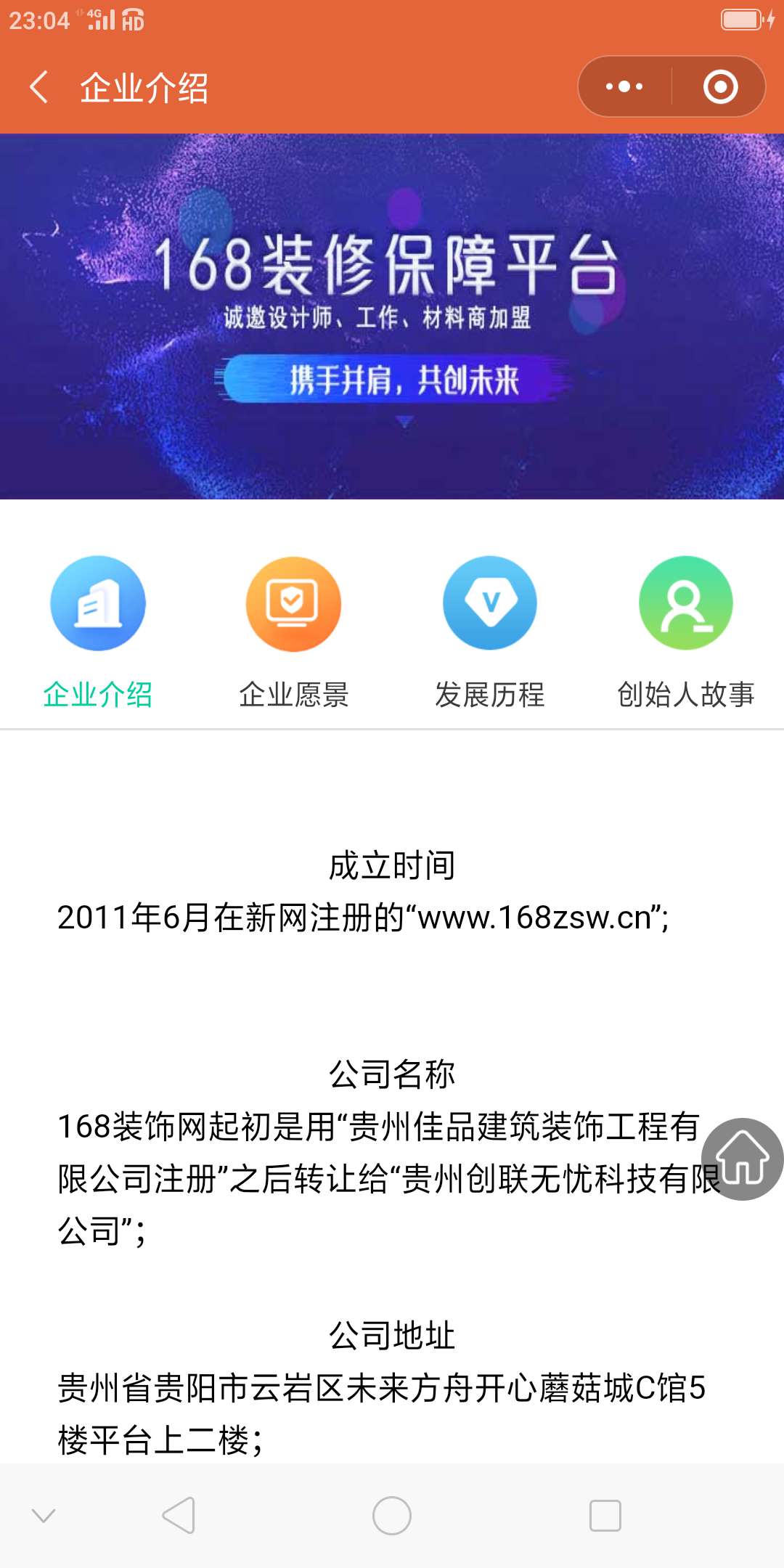Viewport: 784px width, 1568px height.
Task: Hide the navigation bar with down chevron
Action: [44, 1516]
